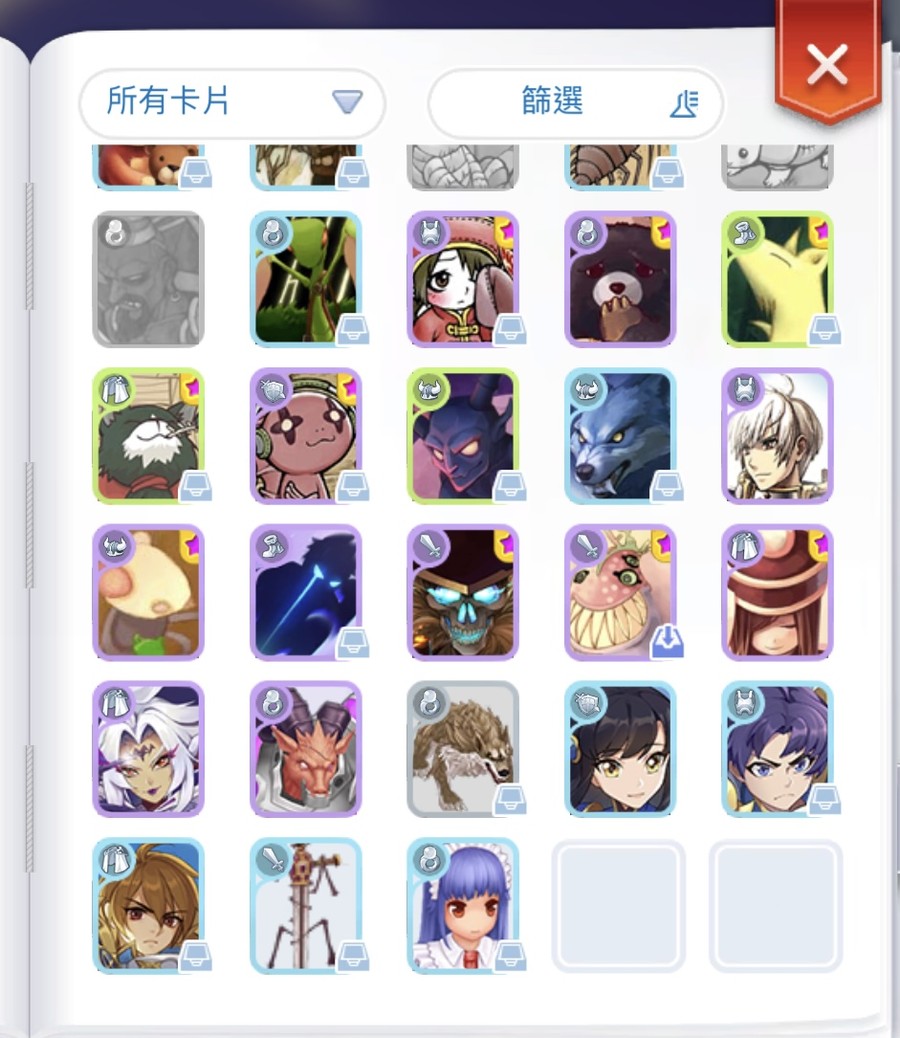Select the green praying mantis card
The height and width of the screenshot is (1038, 900).
(x=305, y=279)
